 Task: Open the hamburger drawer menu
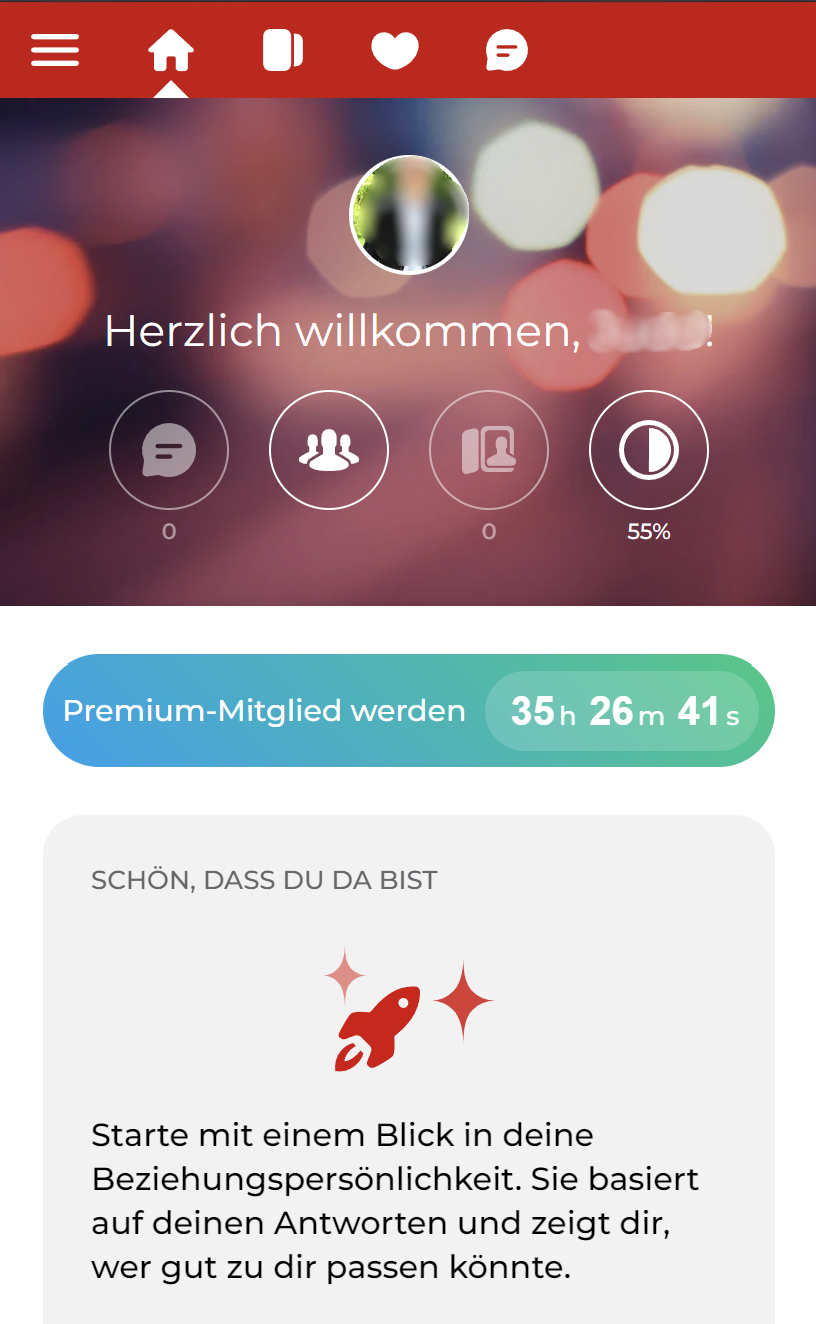[55, 50]
